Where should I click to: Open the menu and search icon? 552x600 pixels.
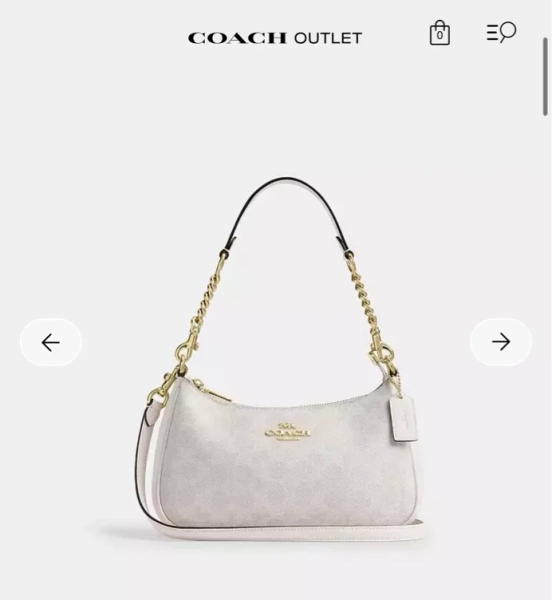pyautogui.click(x=501, y=32)
